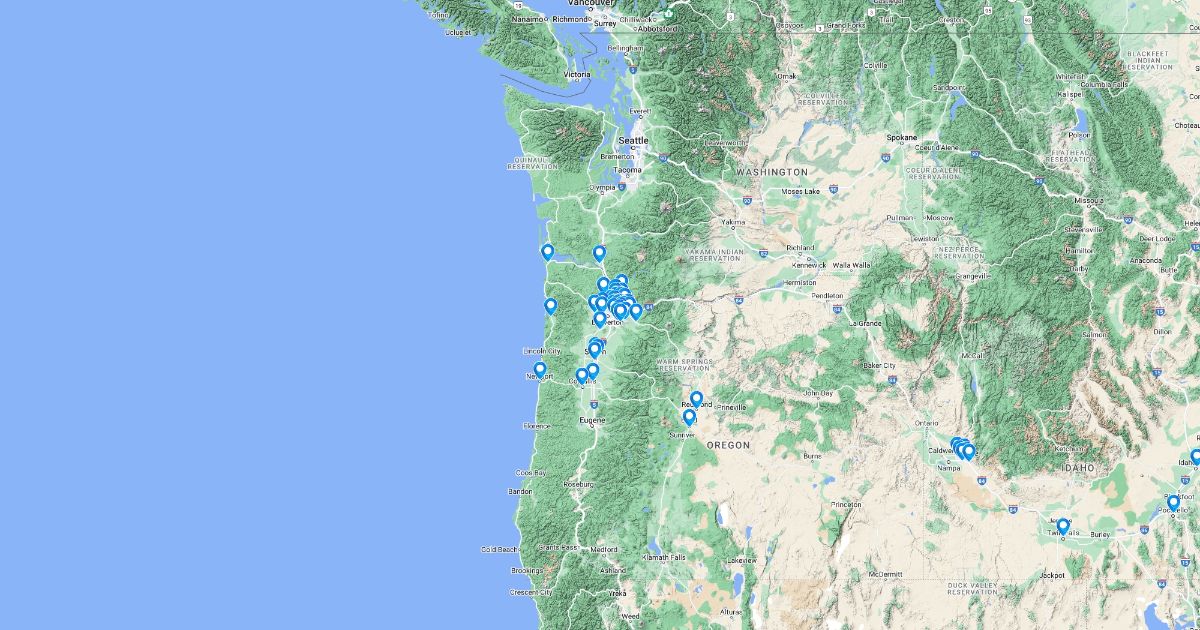
Task: Open the pin just north of Sunriver
Action: (689, 417)
